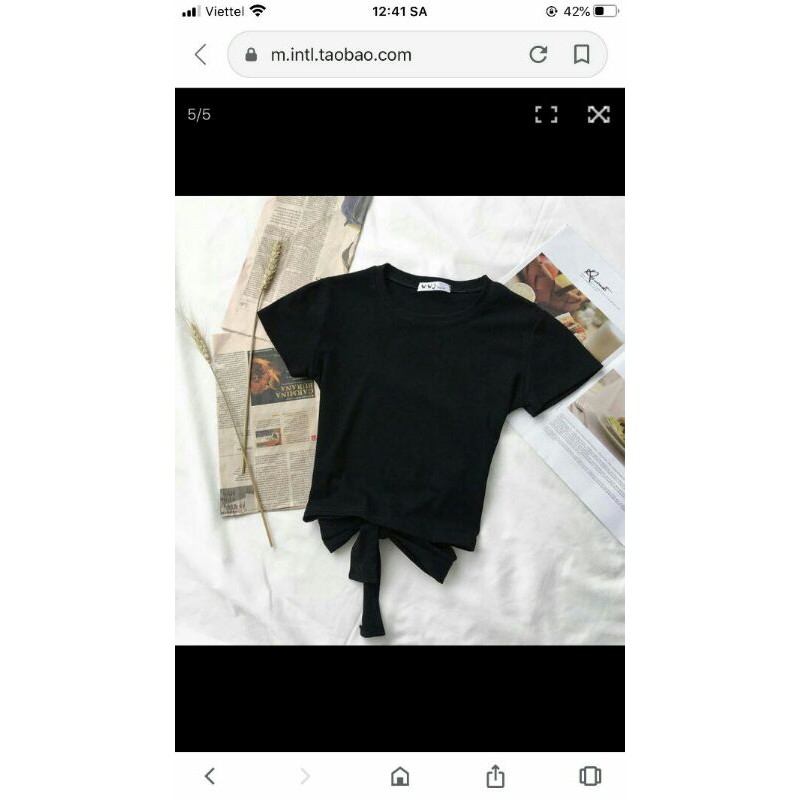The height and width of the screenshot is (800, 800).
Task: Open the browser home page
Action: click(x=400, y=776)
